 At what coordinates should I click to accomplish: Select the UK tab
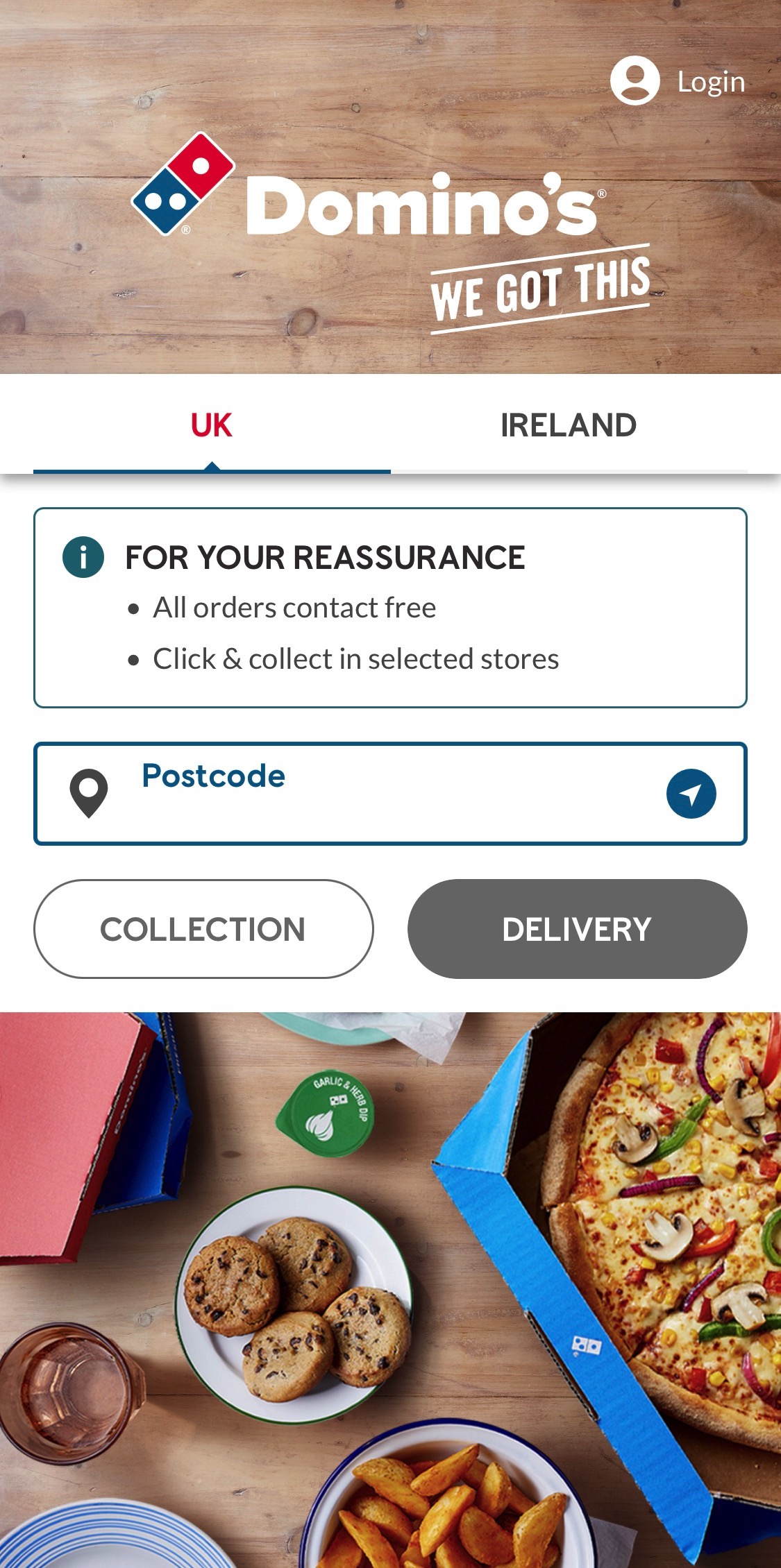(210, 424)
